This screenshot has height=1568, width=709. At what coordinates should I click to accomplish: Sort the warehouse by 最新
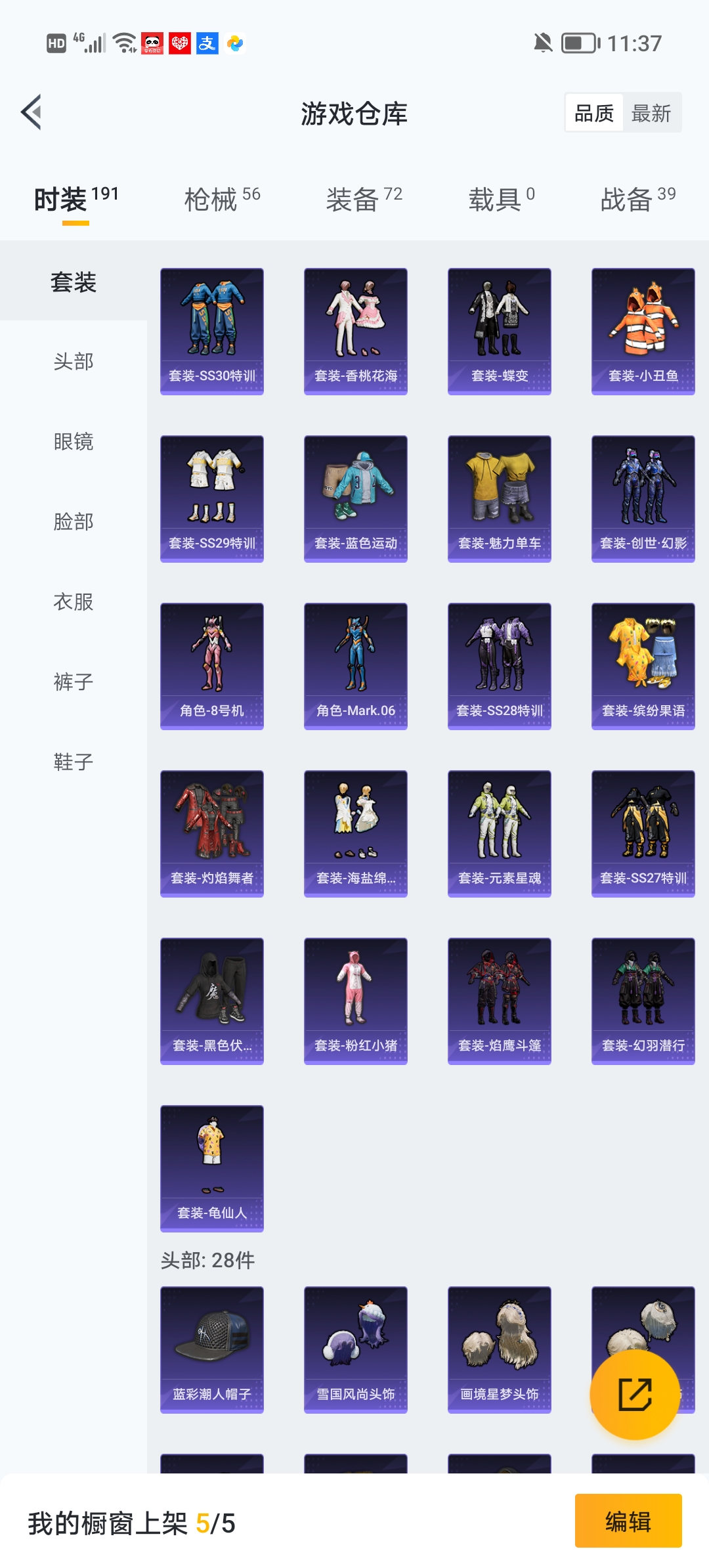tap(651, 114)
